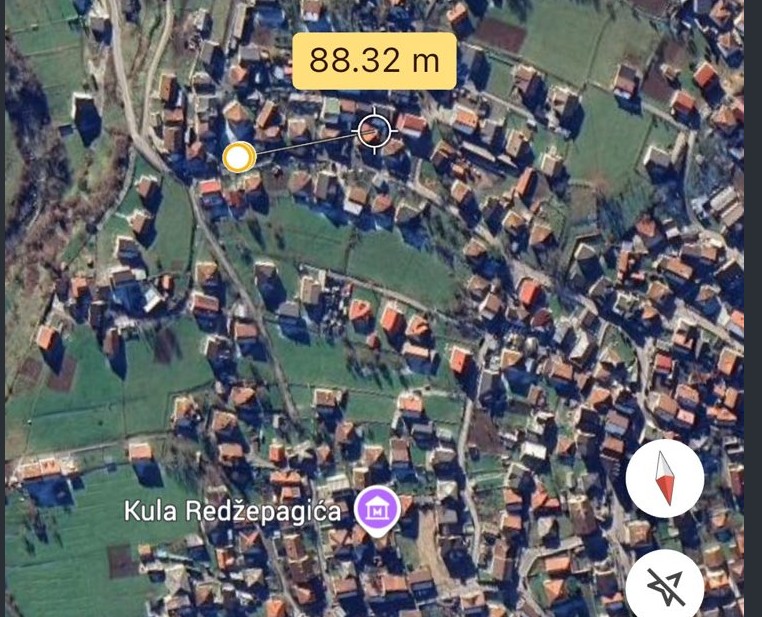
Task: Tap the compass to reset map orientation
Action: pos(665,478)
